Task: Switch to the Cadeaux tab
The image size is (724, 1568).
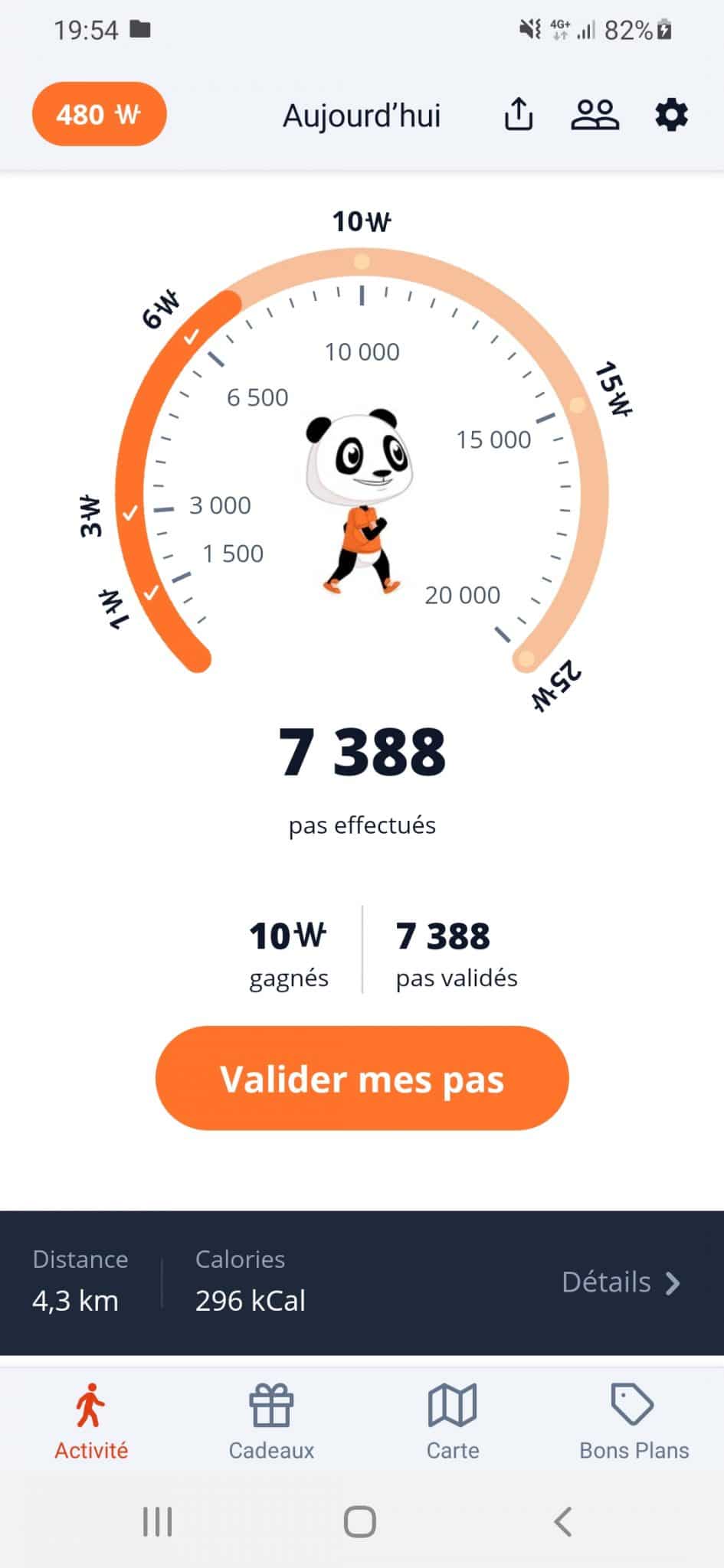Action: tap(271, 1421)
